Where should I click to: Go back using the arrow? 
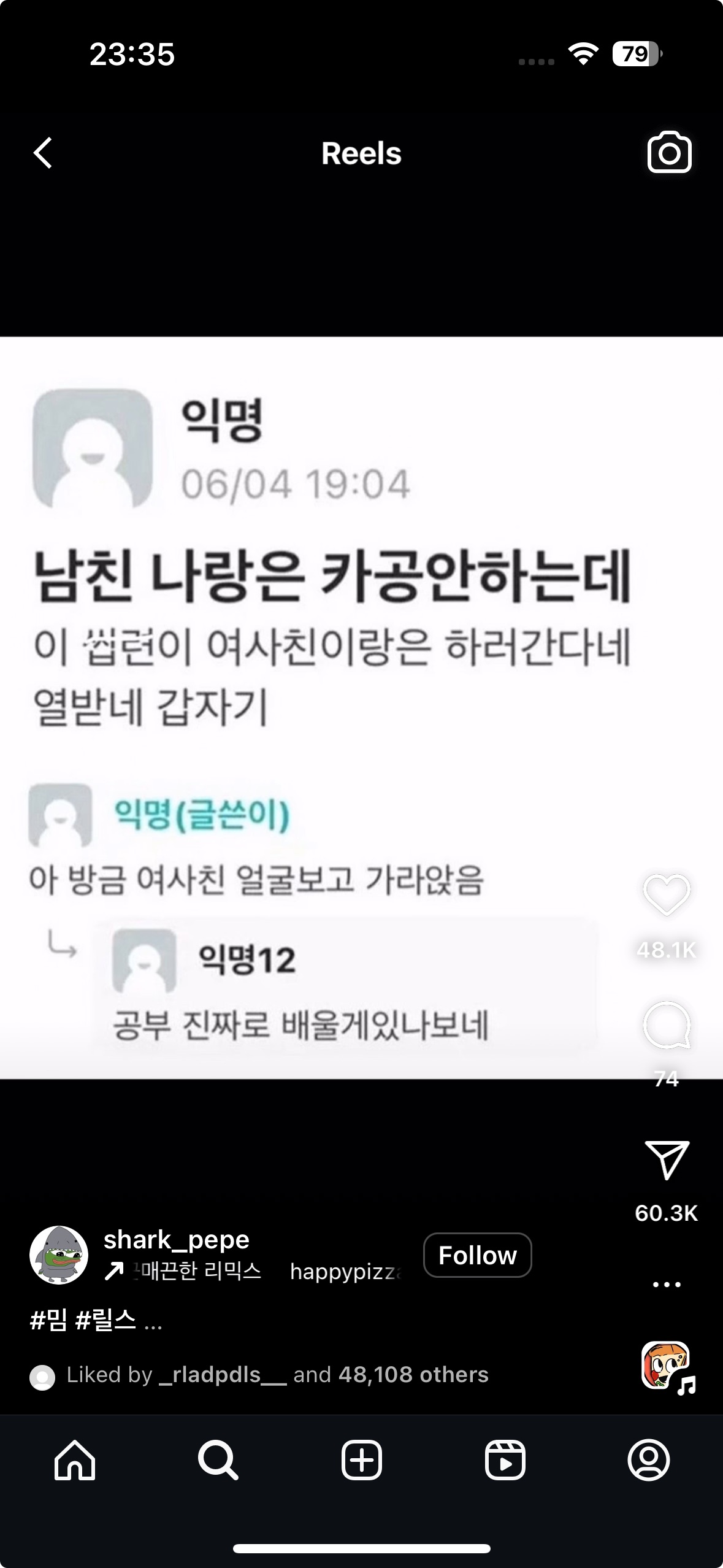click(42, 153)
